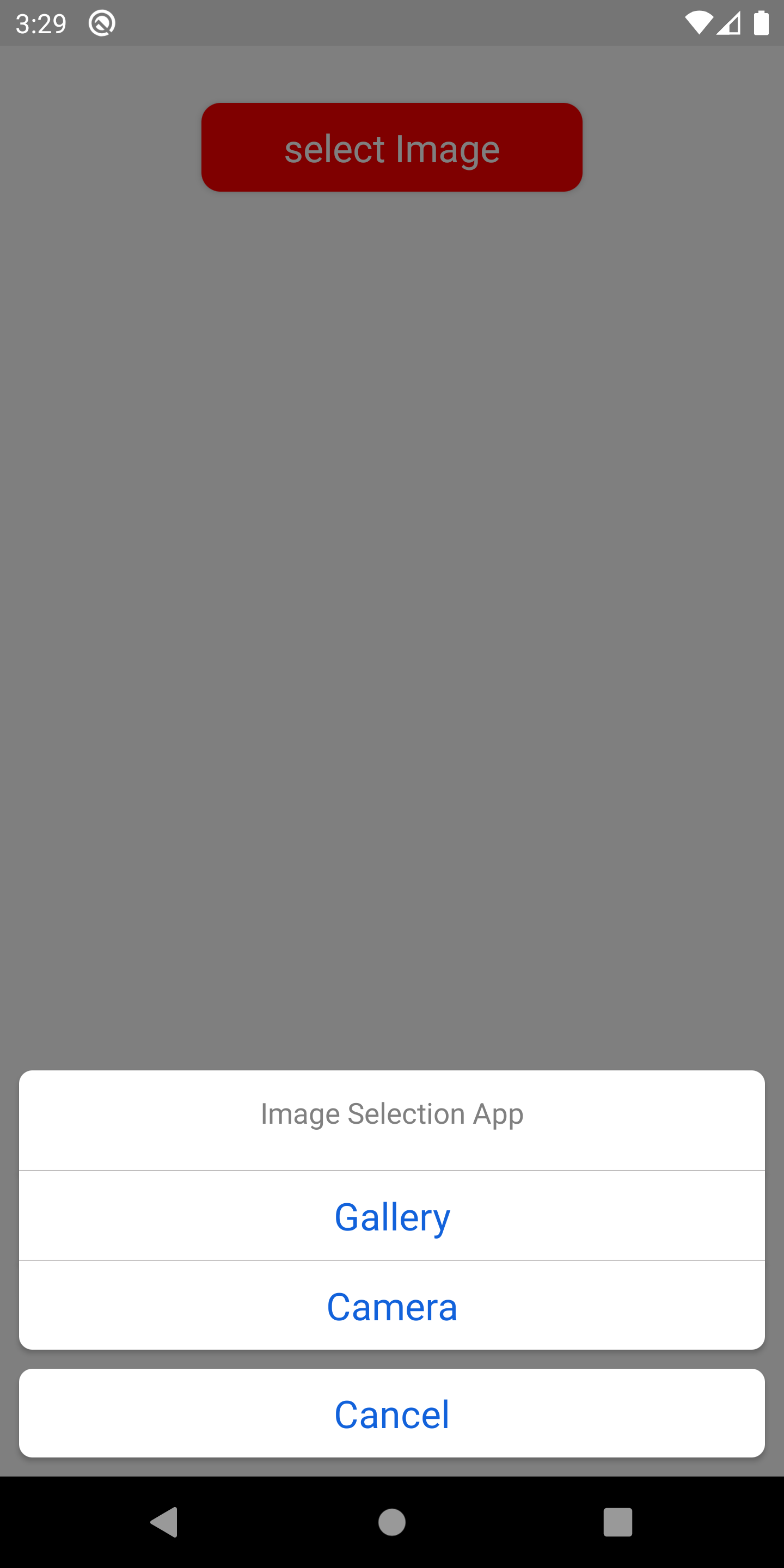Viewport: 784px width, 1568px height.
Task: Tap the Home navigation circle
Action: coord(391,1523)
